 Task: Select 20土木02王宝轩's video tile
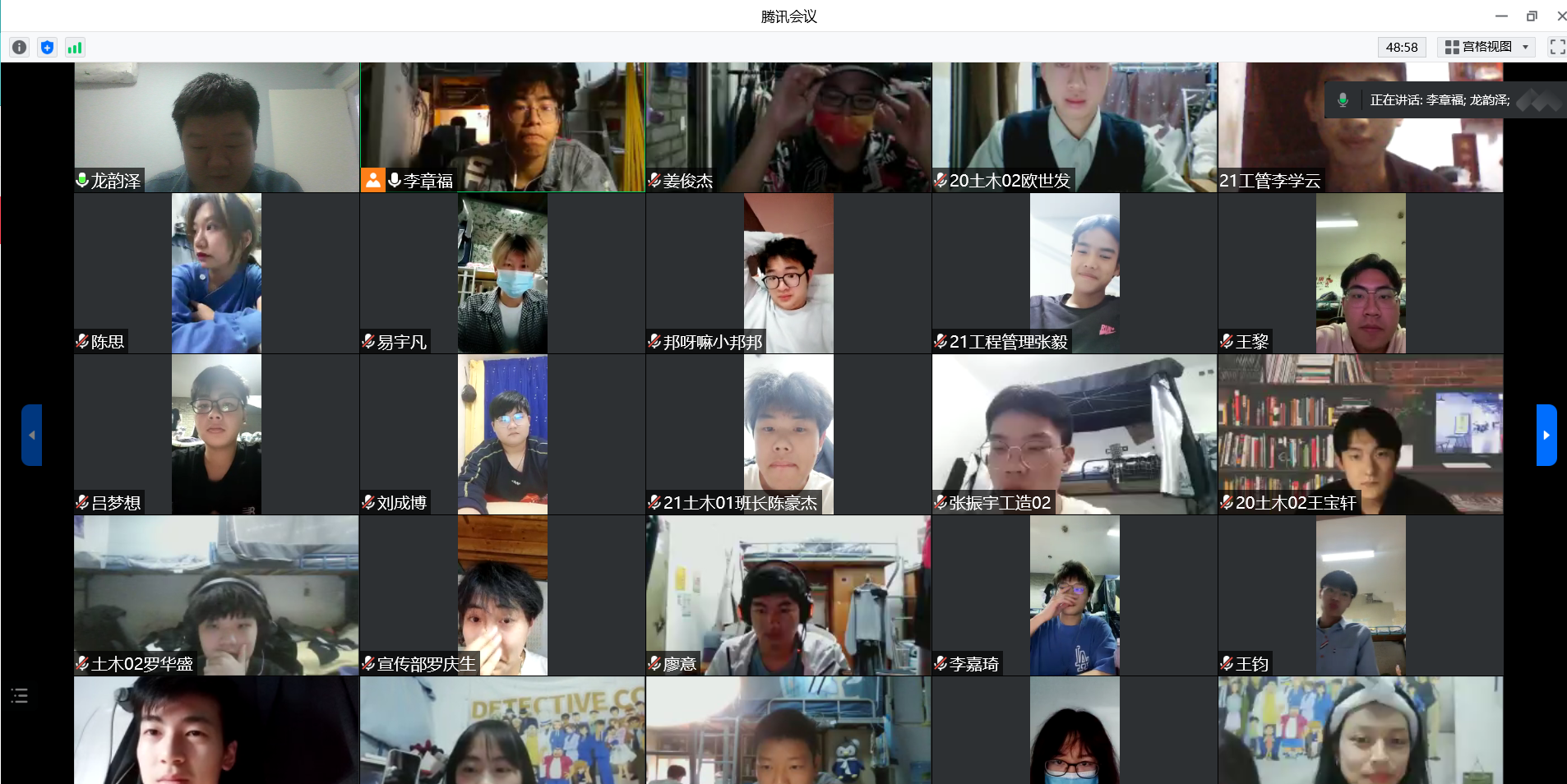1361,435
